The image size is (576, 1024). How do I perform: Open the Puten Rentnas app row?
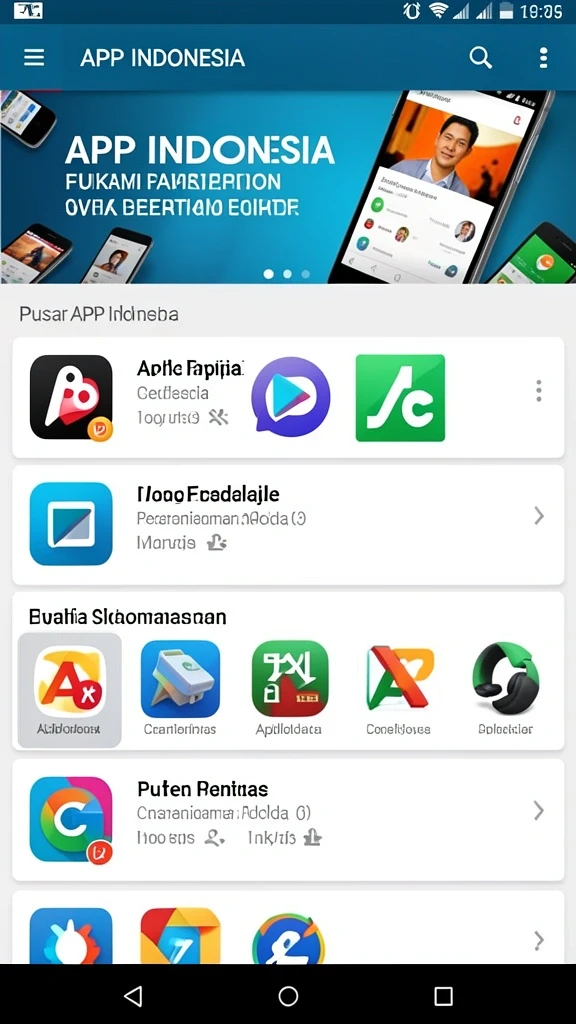[288, 820]
